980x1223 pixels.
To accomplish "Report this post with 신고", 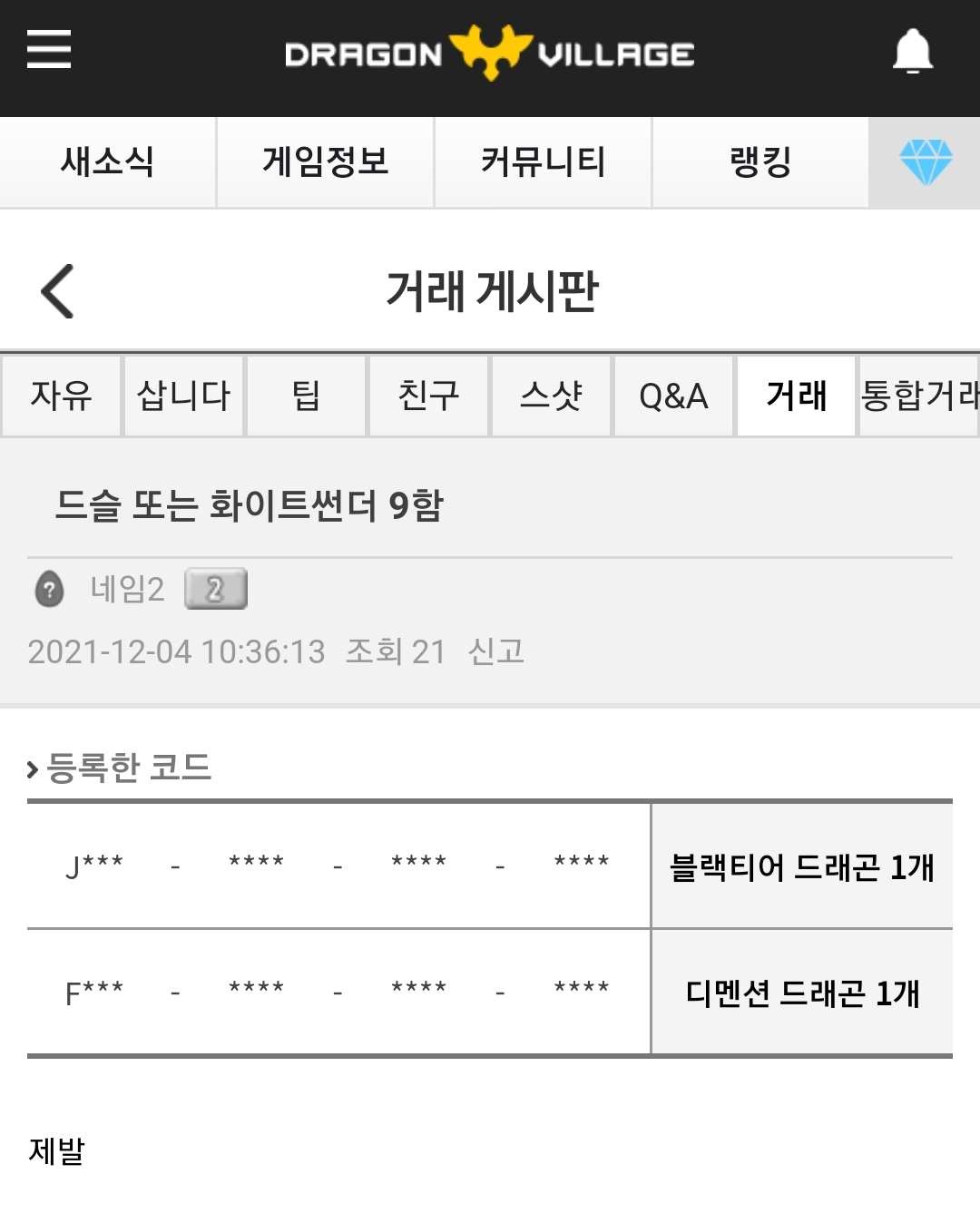I will click(x=495, y=651).
